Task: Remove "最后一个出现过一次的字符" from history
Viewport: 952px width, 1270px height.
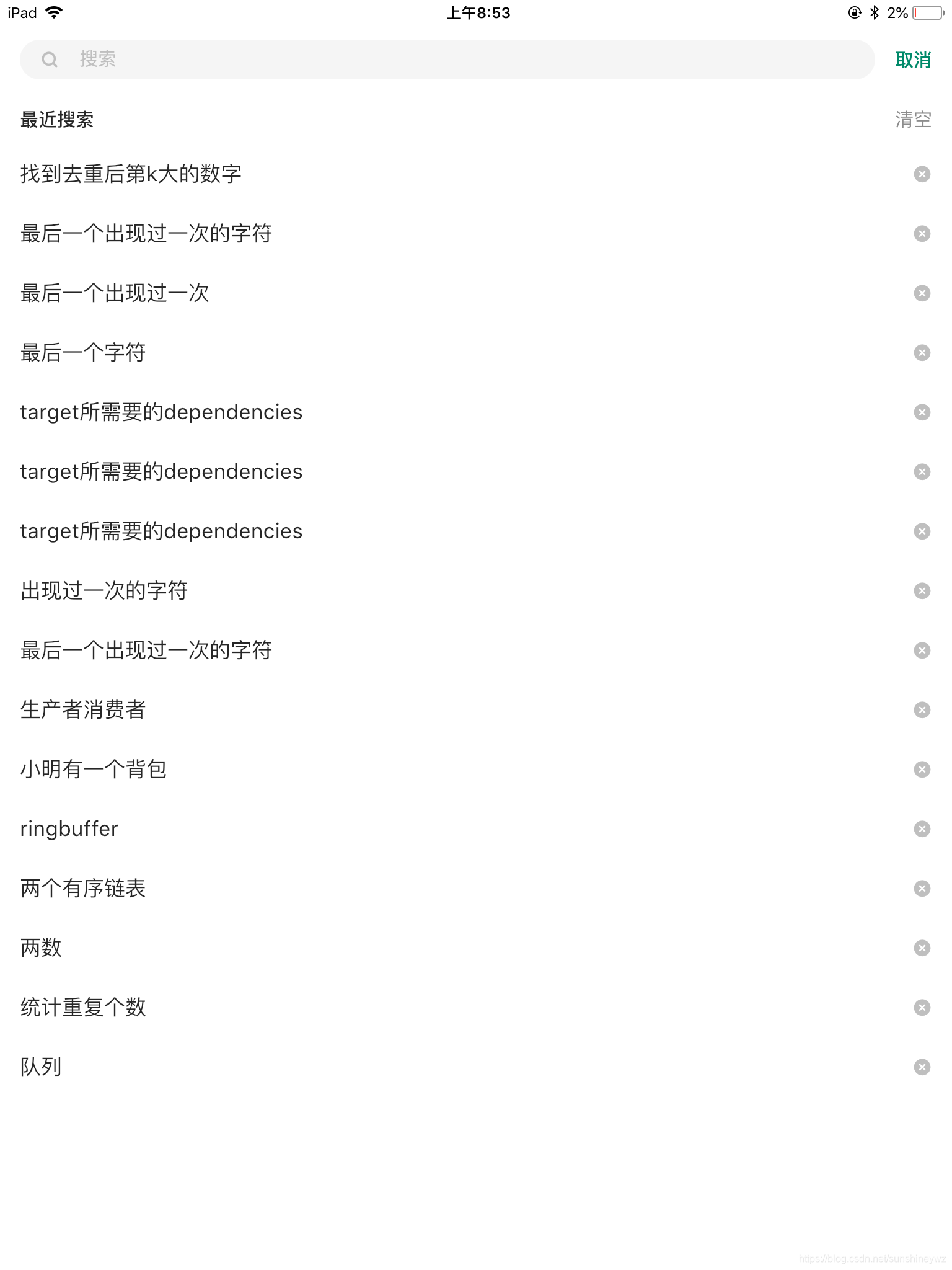Action: click(922, 233)
